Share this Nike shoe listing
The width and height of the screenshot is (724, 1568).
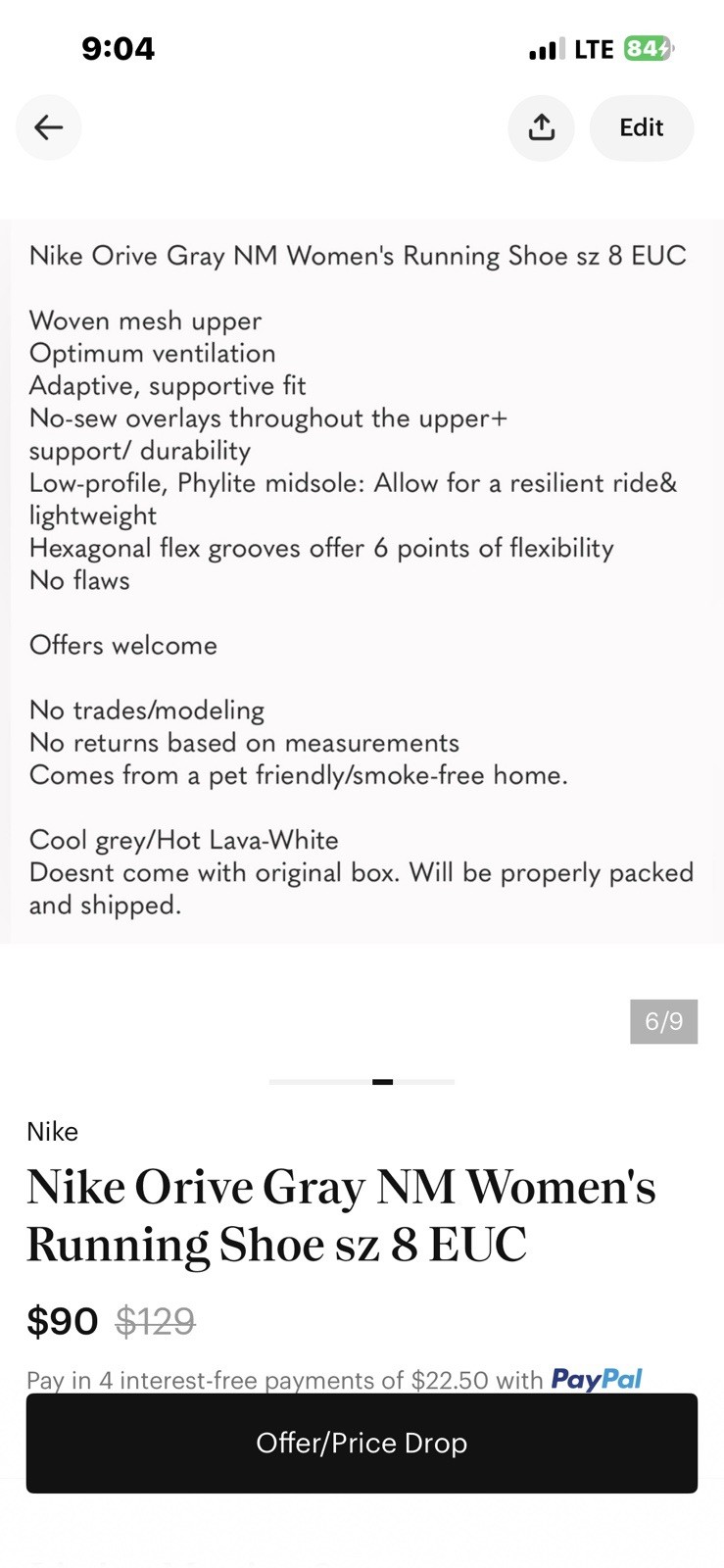[x=542, y=127]
